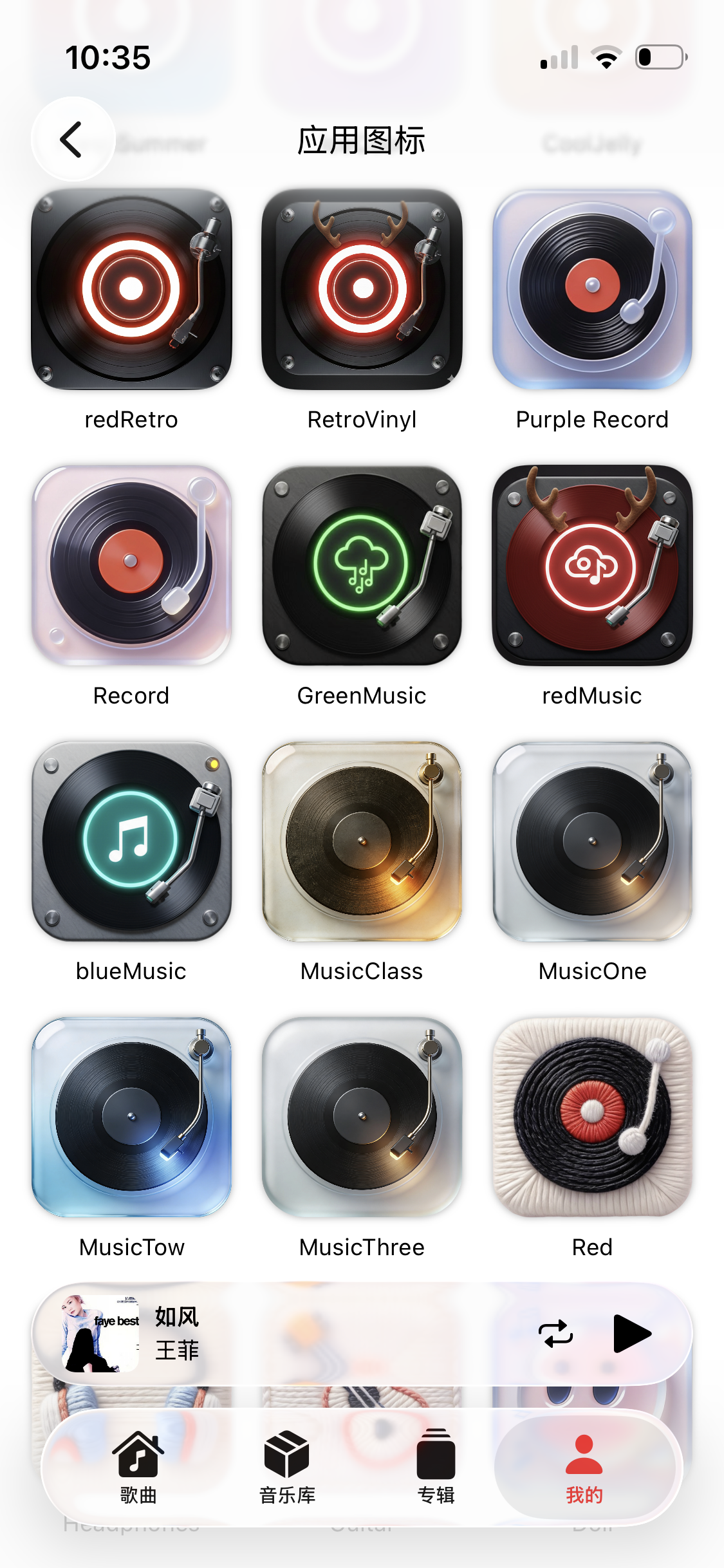Select the blueMusic icon
The height and width of the screenshot is (1568, 724).
tap(131, 841)
